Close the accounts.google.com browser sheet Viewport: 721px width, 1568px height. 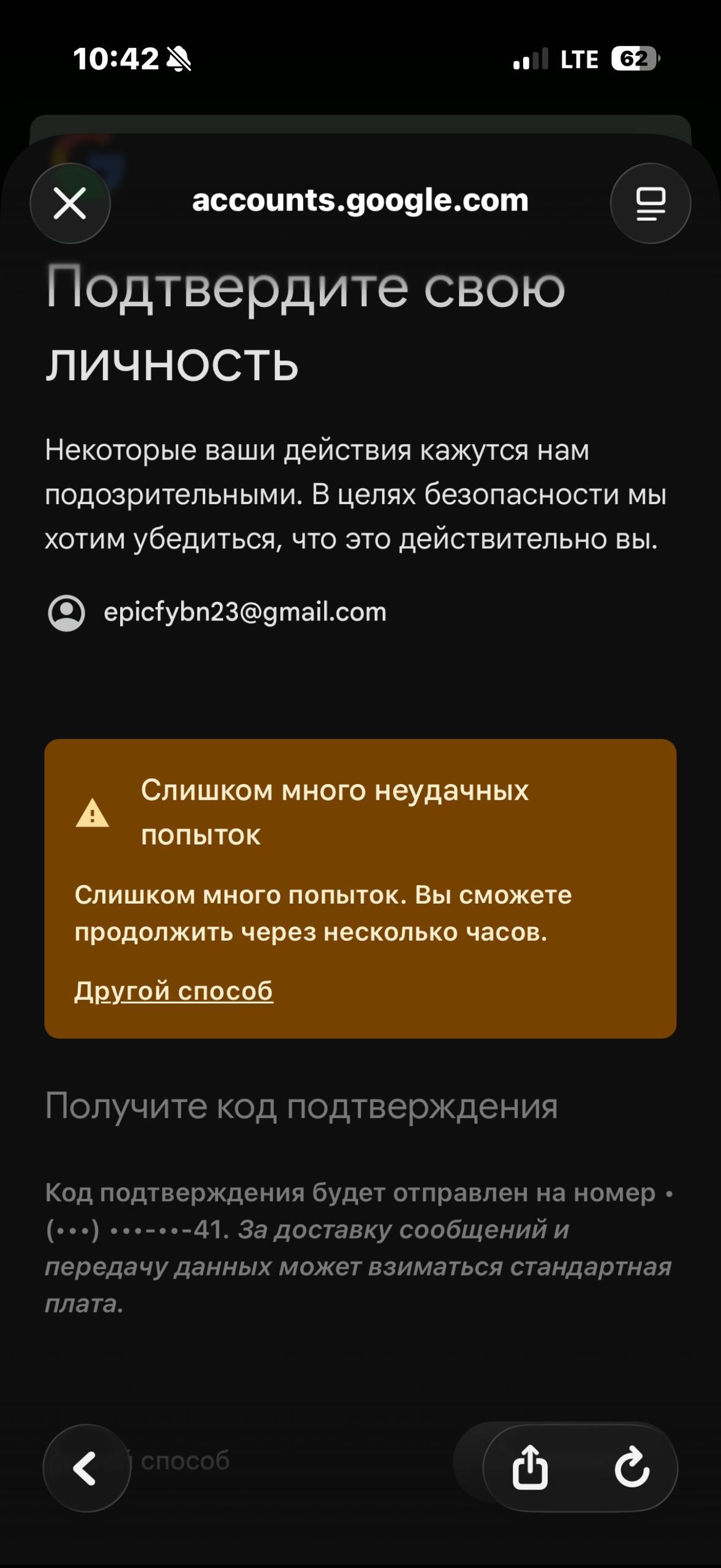(x=70, y=203)
